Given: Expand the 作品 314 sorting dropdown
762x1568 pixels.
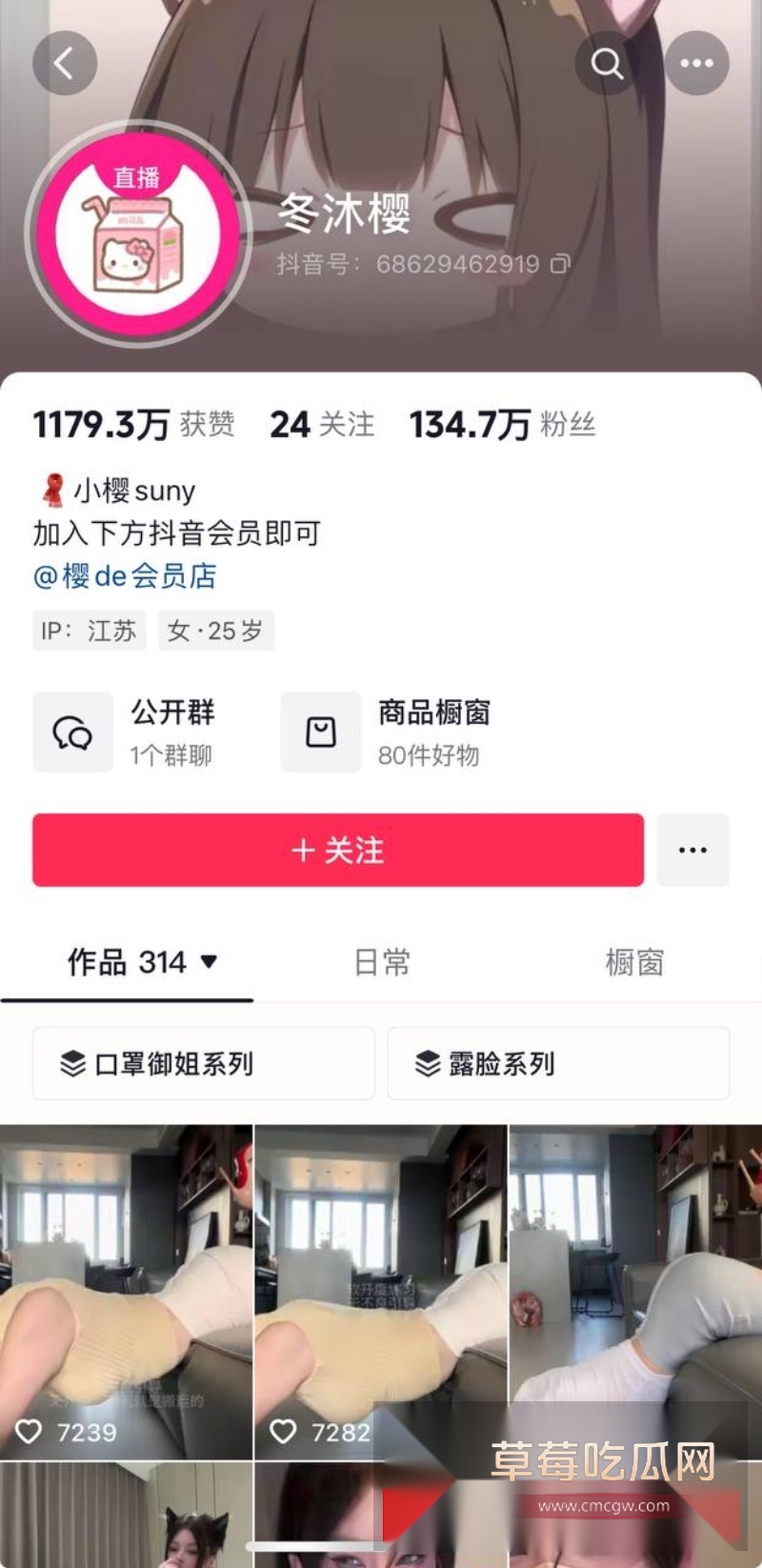Looking at the screenshot, I should (x=208, y=962).
